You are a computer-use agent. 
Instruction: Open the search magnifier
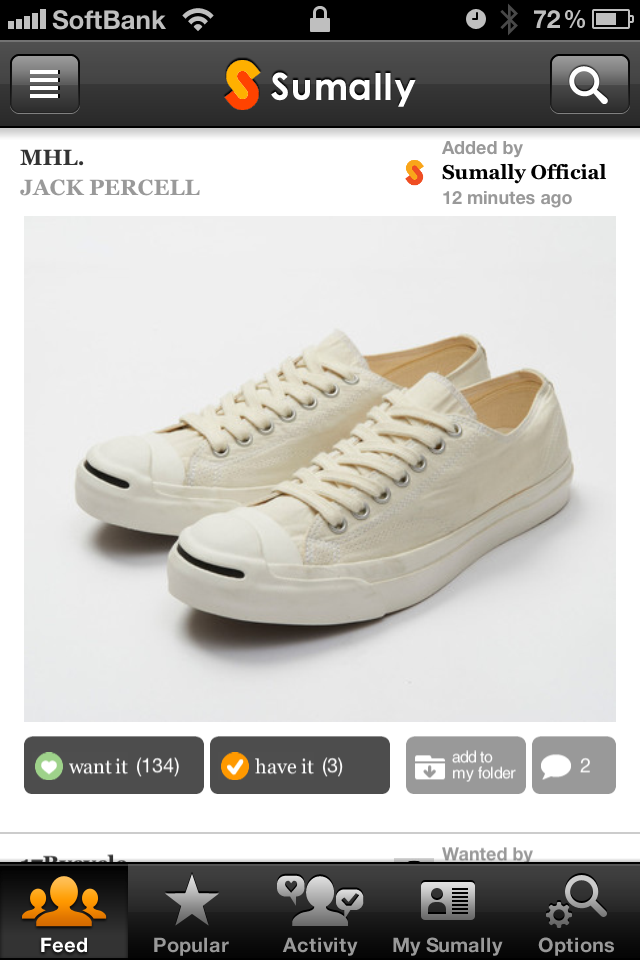coord(589,85)
